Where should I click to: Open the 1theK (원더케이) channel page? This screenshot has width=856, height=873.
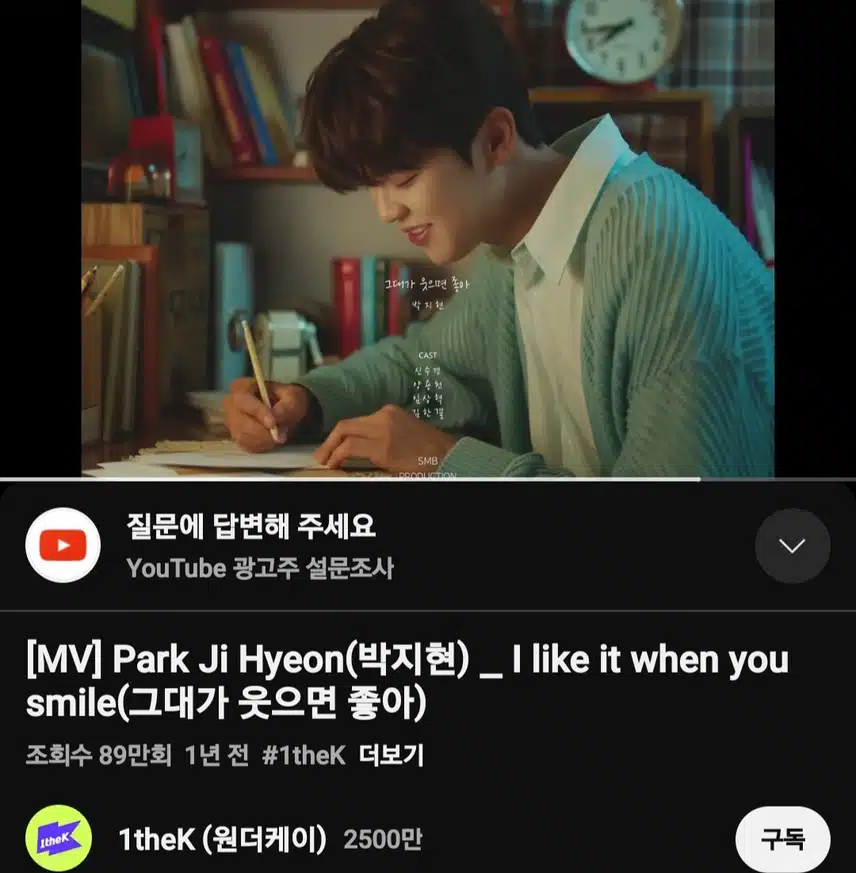click(x=222, y=840)
